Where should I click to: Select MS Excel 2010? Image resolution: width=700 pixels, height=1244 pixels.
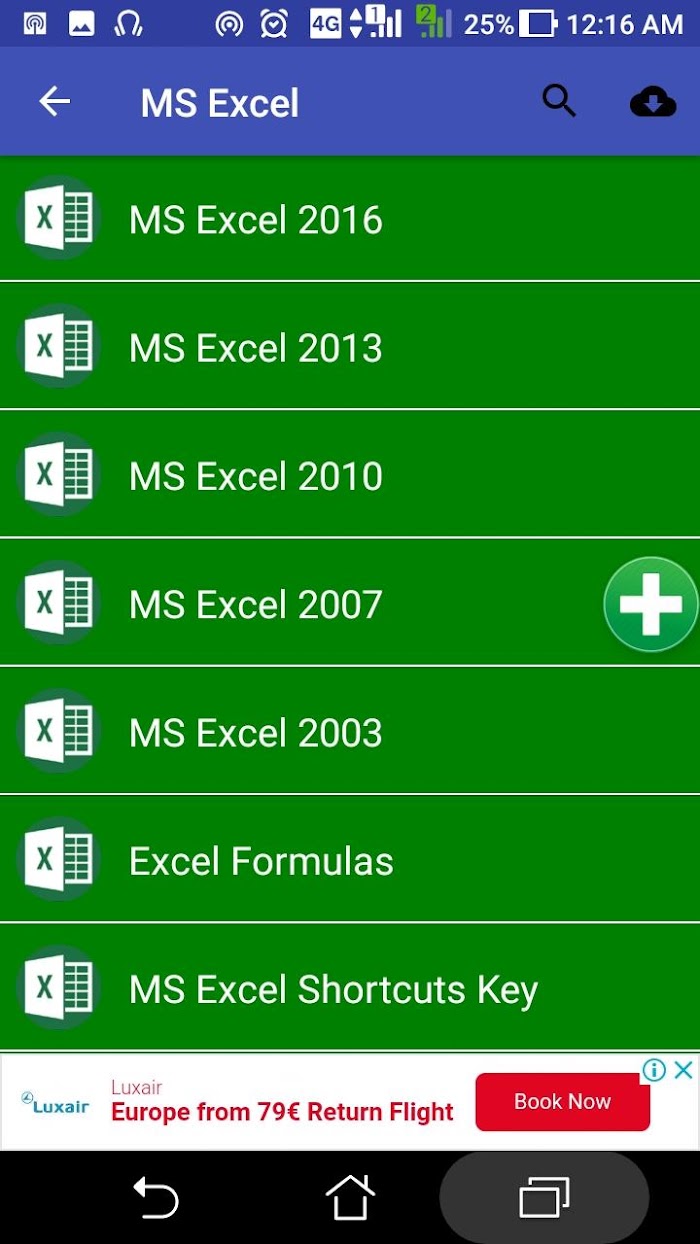[256, 476]
